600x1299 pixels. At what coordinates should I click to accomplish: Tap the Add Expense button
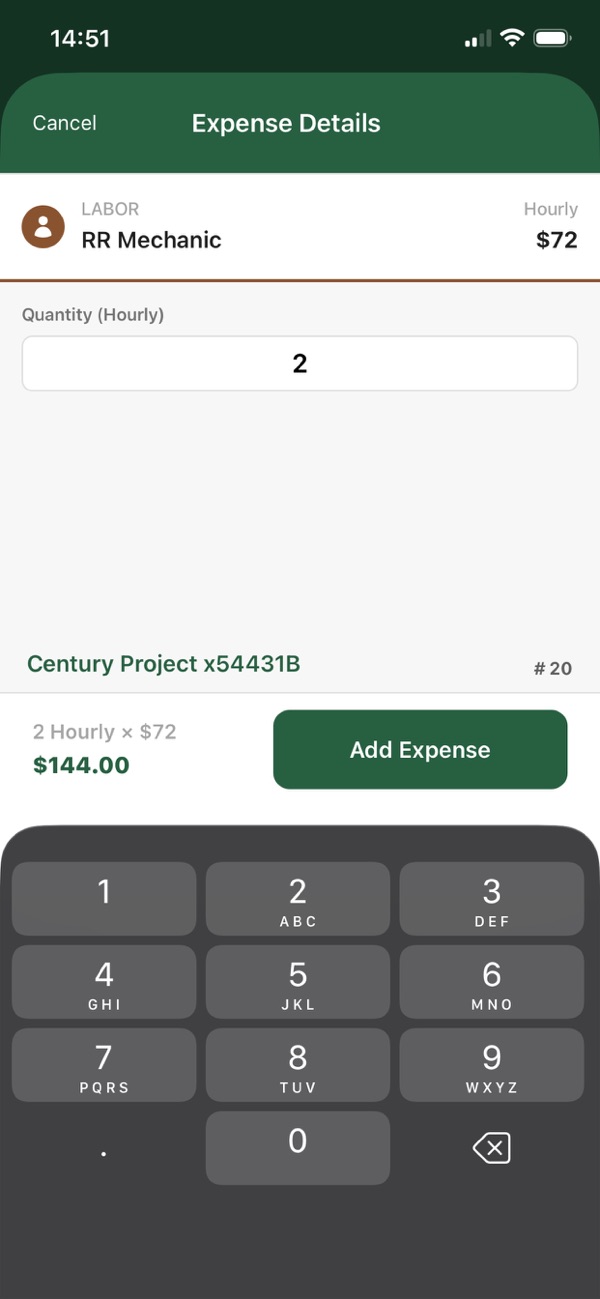point(420,750)
